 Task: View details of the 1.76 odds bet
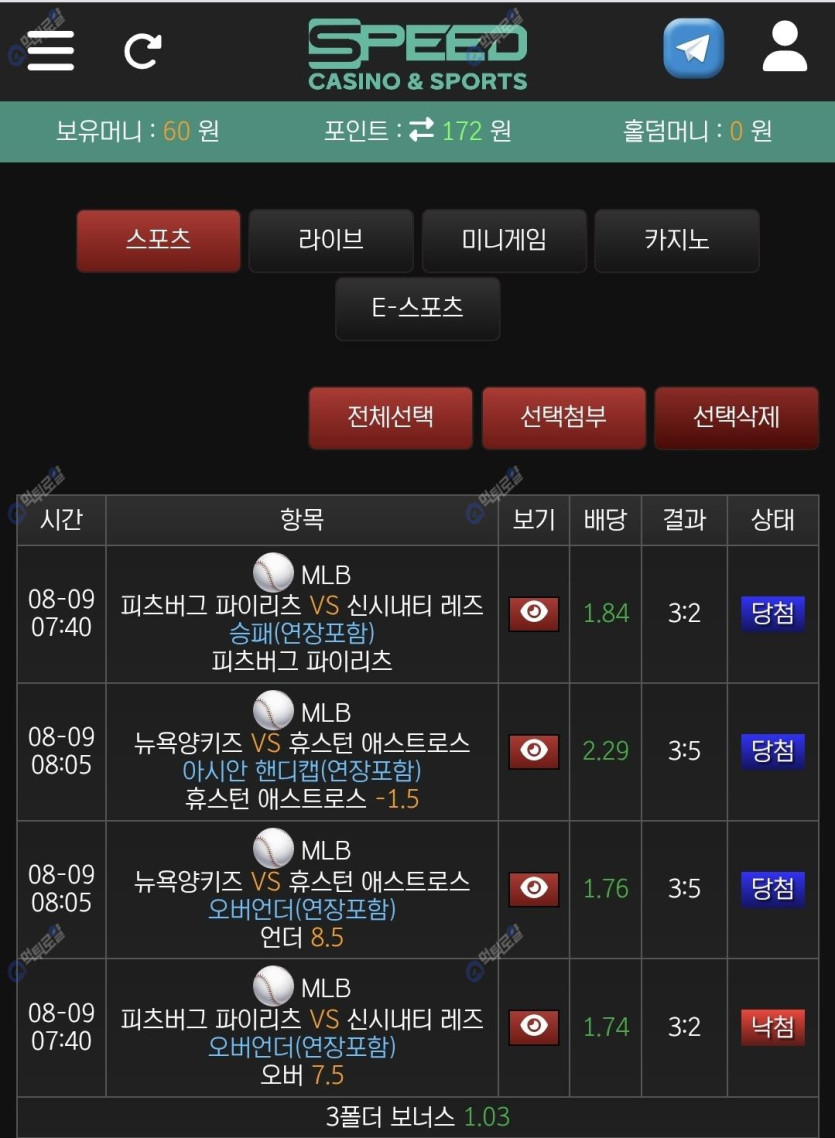534,888
